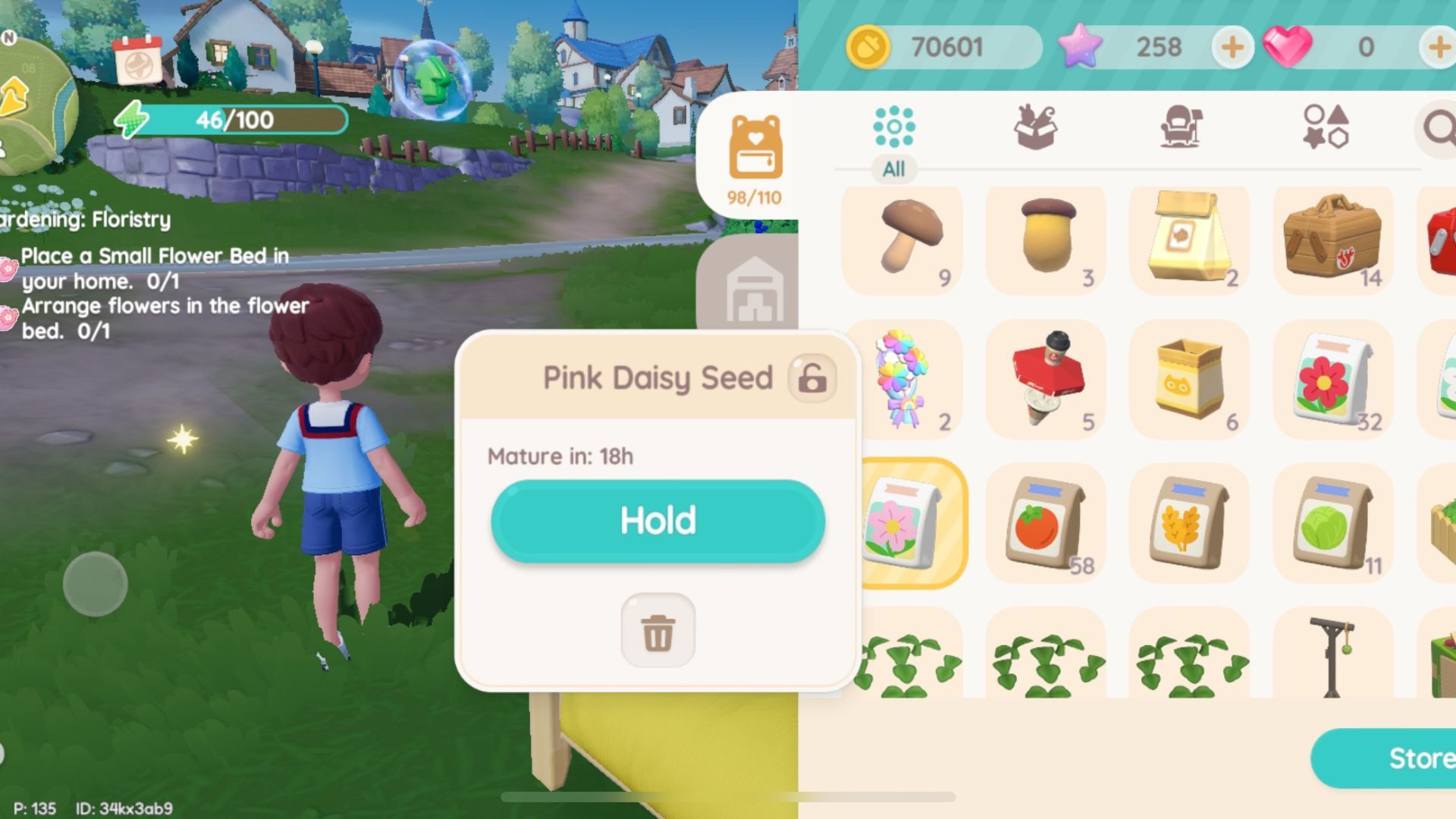Discard item with the trash icon

[x=657, y=631]
